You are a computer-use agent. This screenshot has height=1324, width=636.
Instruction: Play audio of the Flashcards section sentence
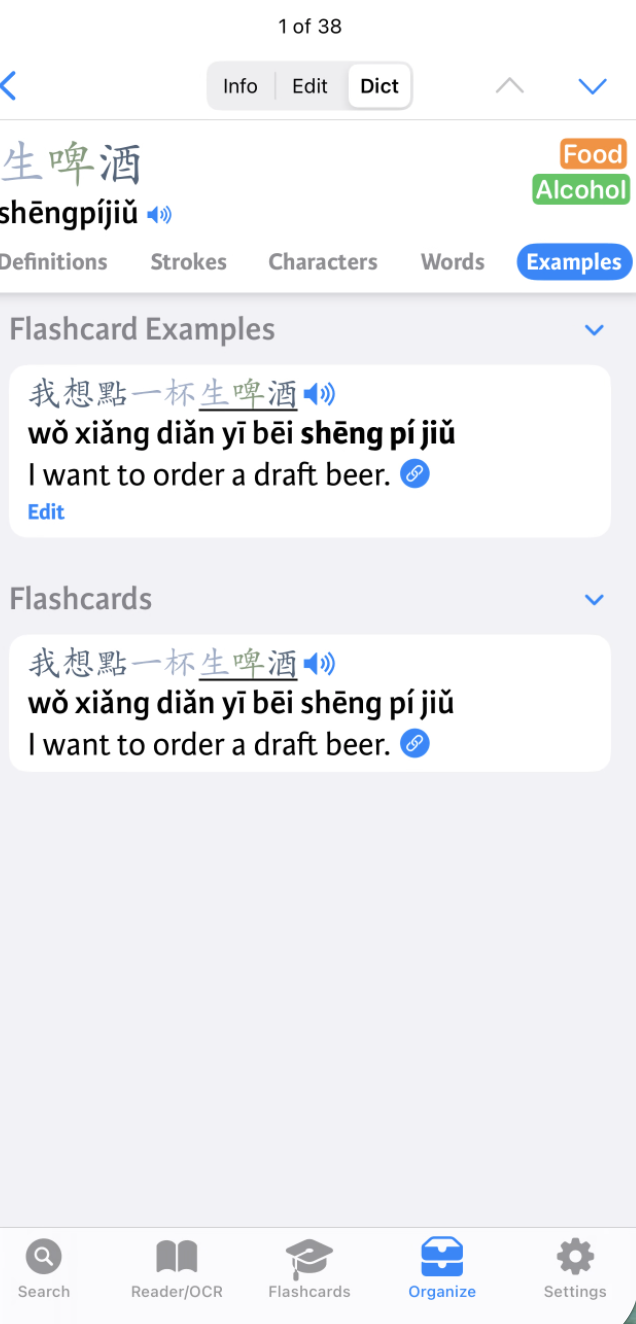(319, 663)
